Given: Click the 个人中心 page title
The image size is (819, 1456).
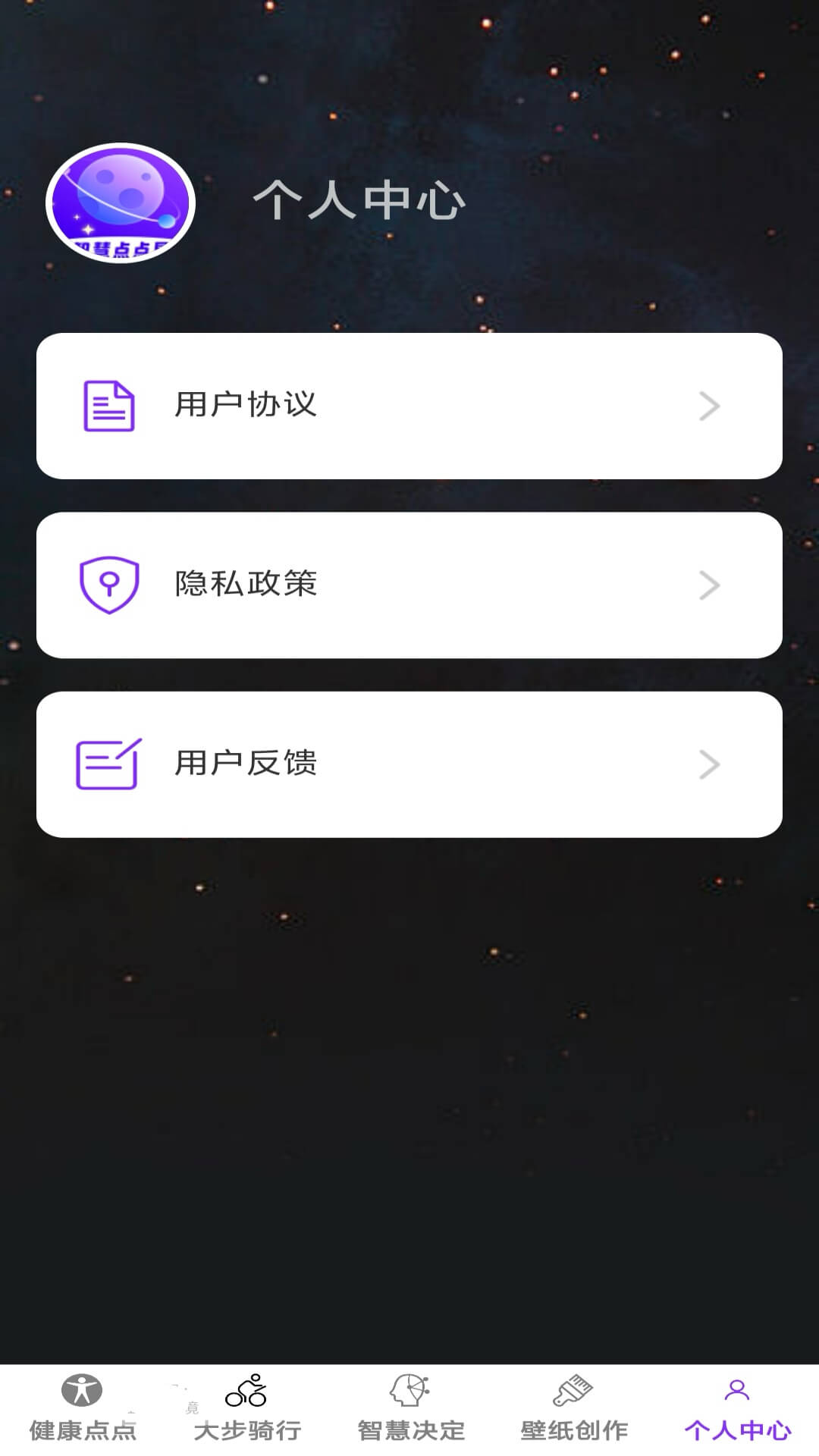Looking at the screenshot, I should pyautogui.click(x=360, y=201).
